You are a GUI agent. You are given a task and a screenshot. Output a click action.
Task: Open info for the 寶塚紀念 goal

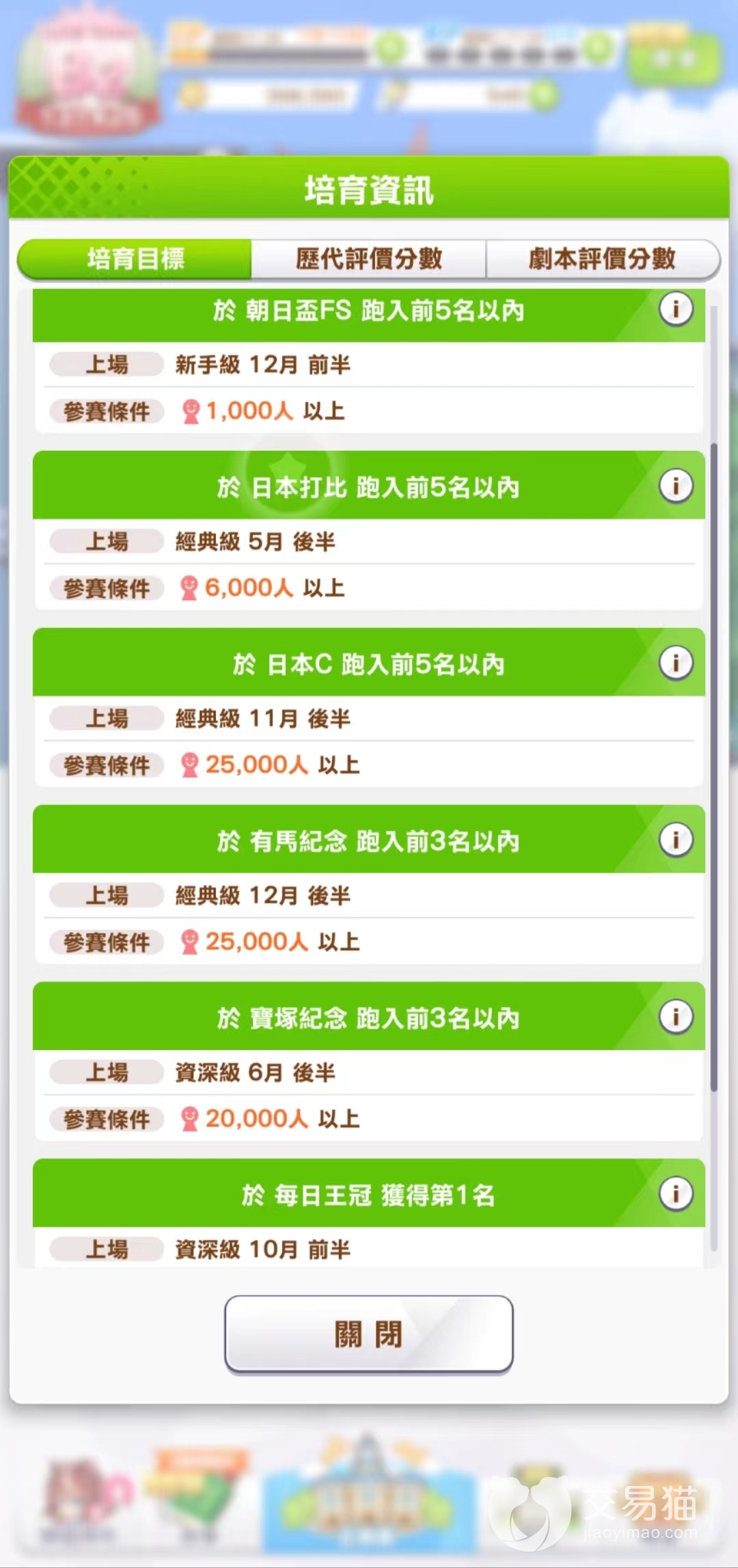(x=676, y=1017)
